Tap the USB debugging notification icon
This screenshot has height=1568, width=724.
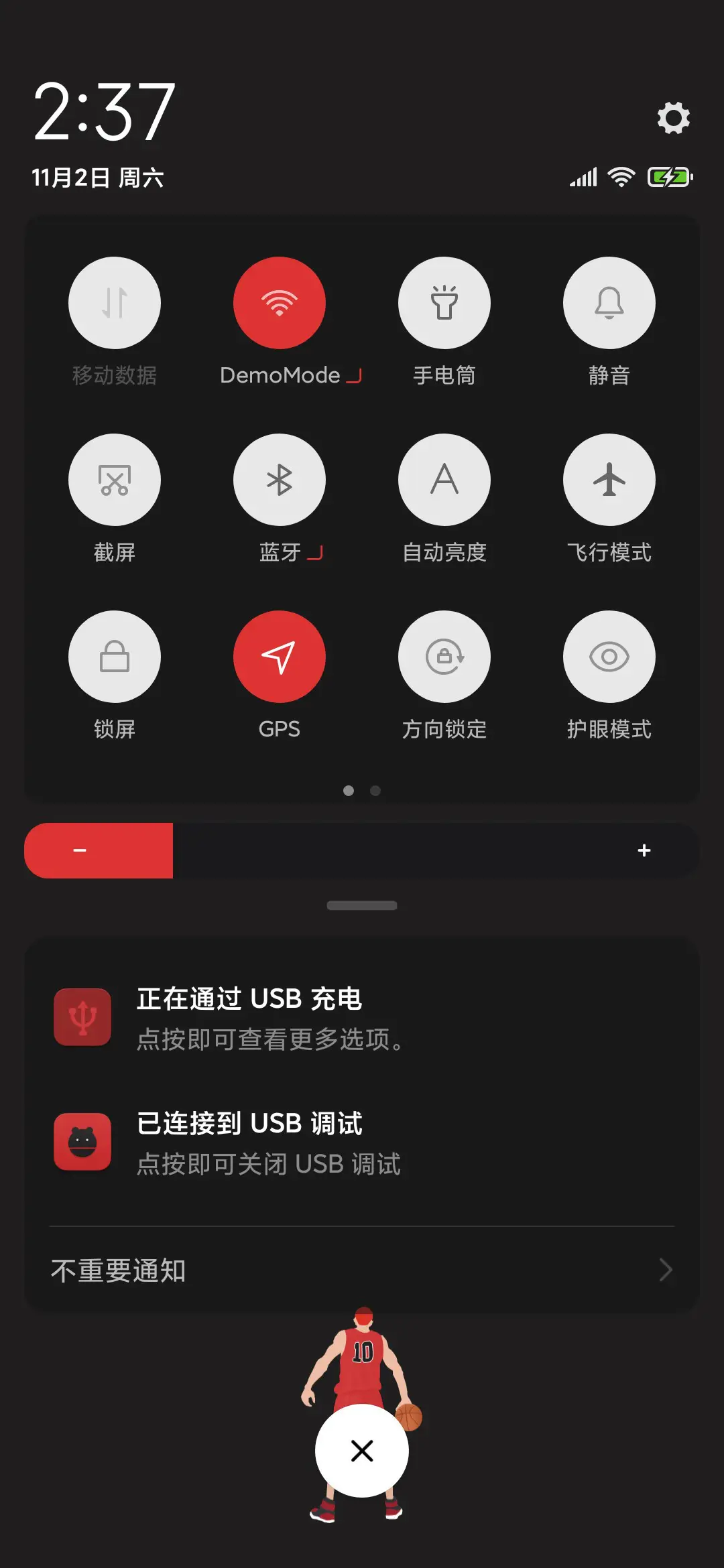click(83, 1140)
